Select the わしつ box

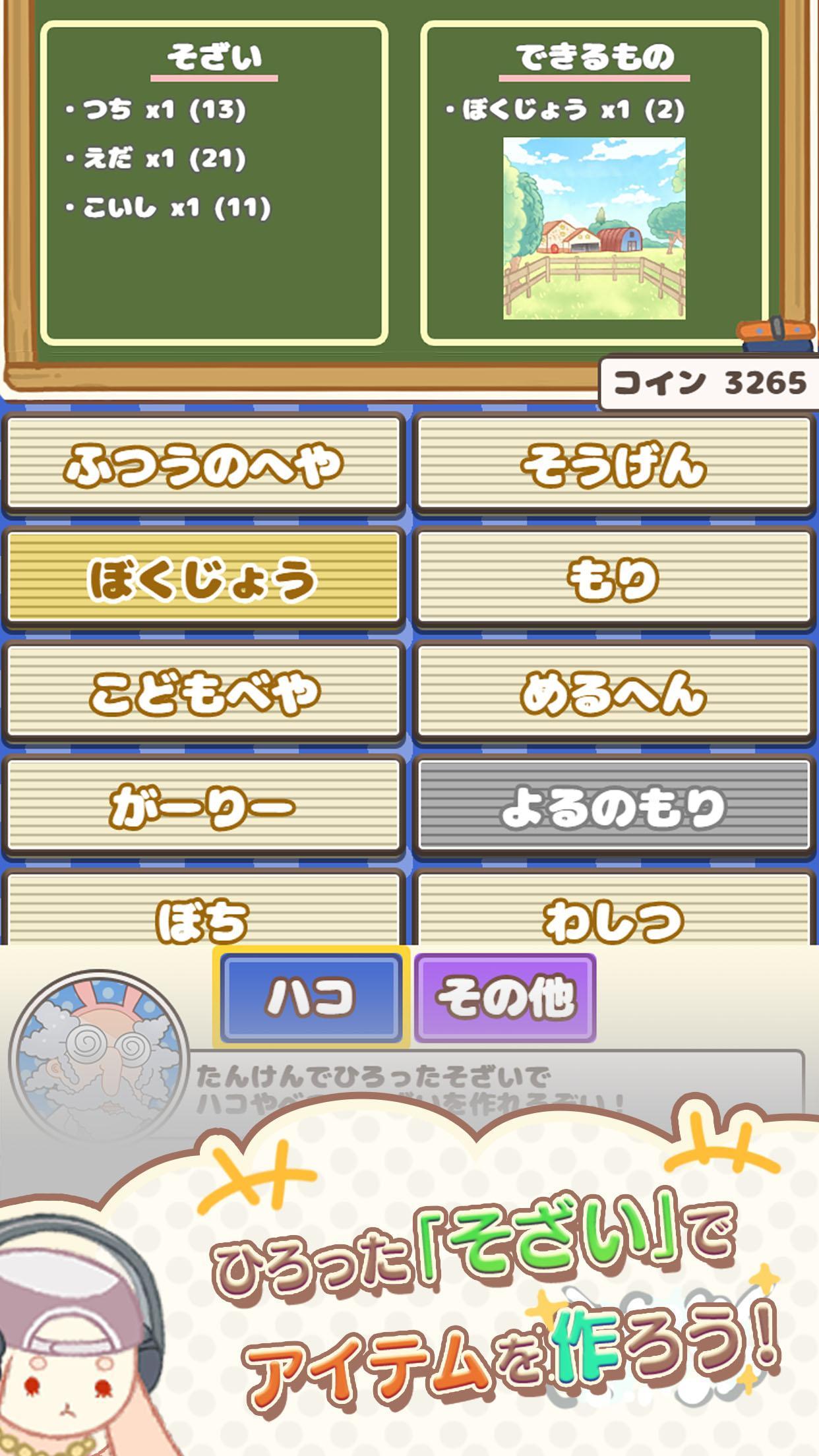[614, 909]
